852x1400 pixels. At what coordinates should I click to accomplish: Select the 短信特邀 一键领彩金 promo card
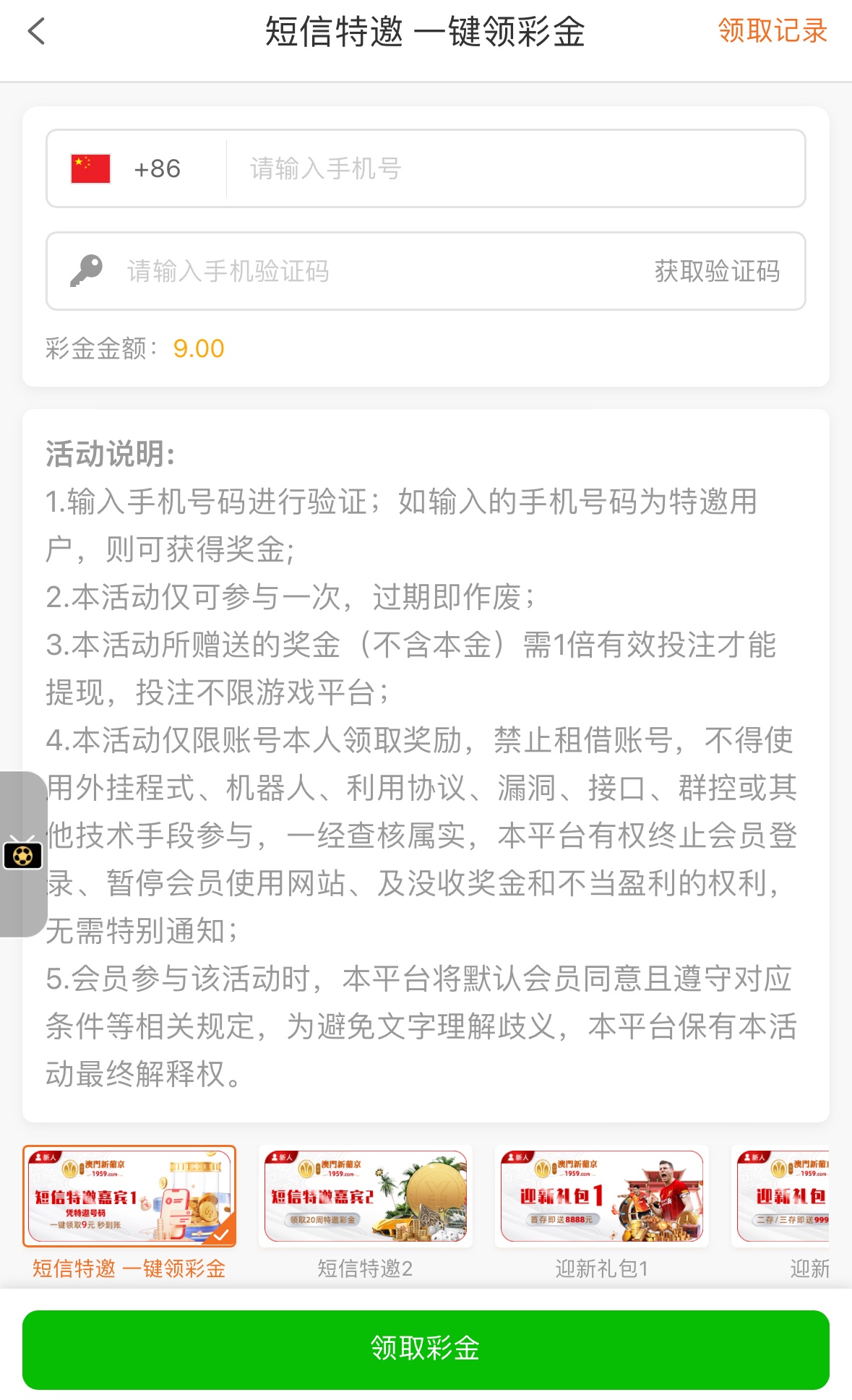(129, 1197)
